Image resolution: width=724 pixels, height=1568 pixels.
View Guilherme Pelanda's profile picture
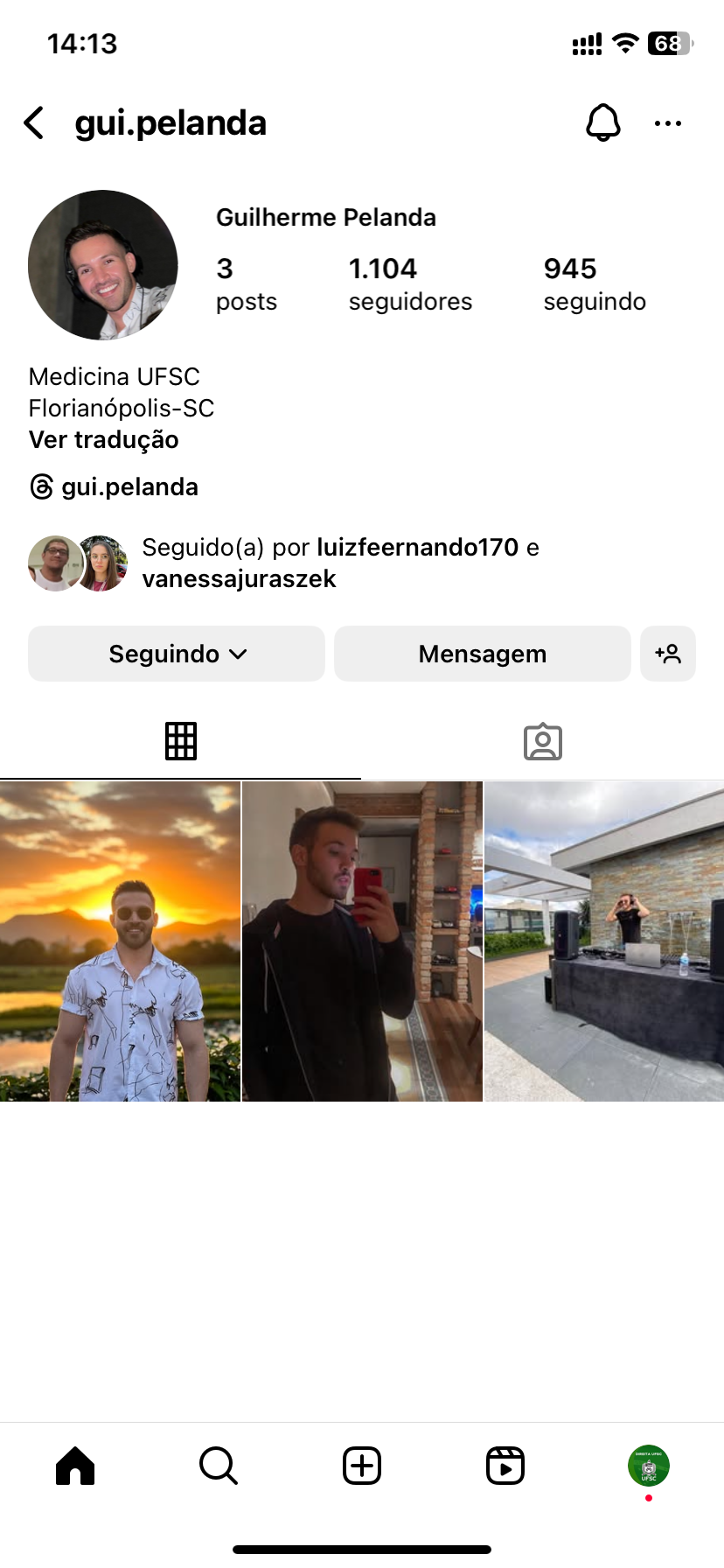[x=103, y=264]
